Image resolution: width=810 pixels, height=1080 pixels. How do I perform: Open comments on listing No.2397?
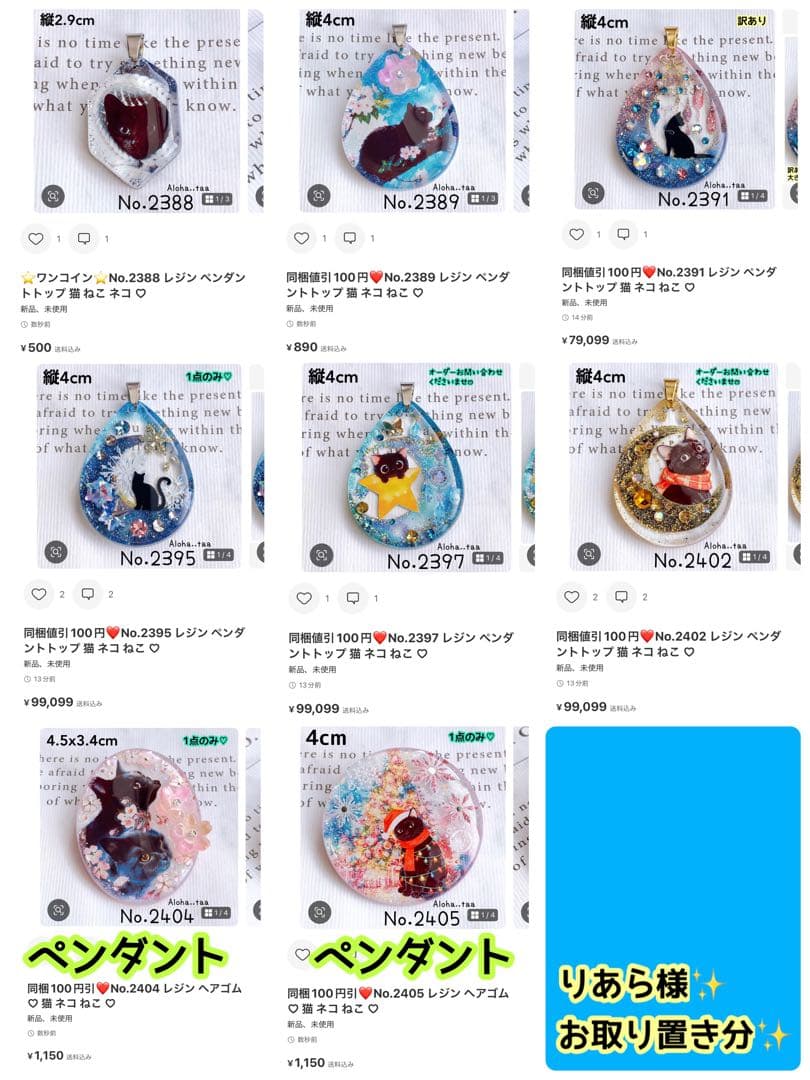click(x=352, y=599)
